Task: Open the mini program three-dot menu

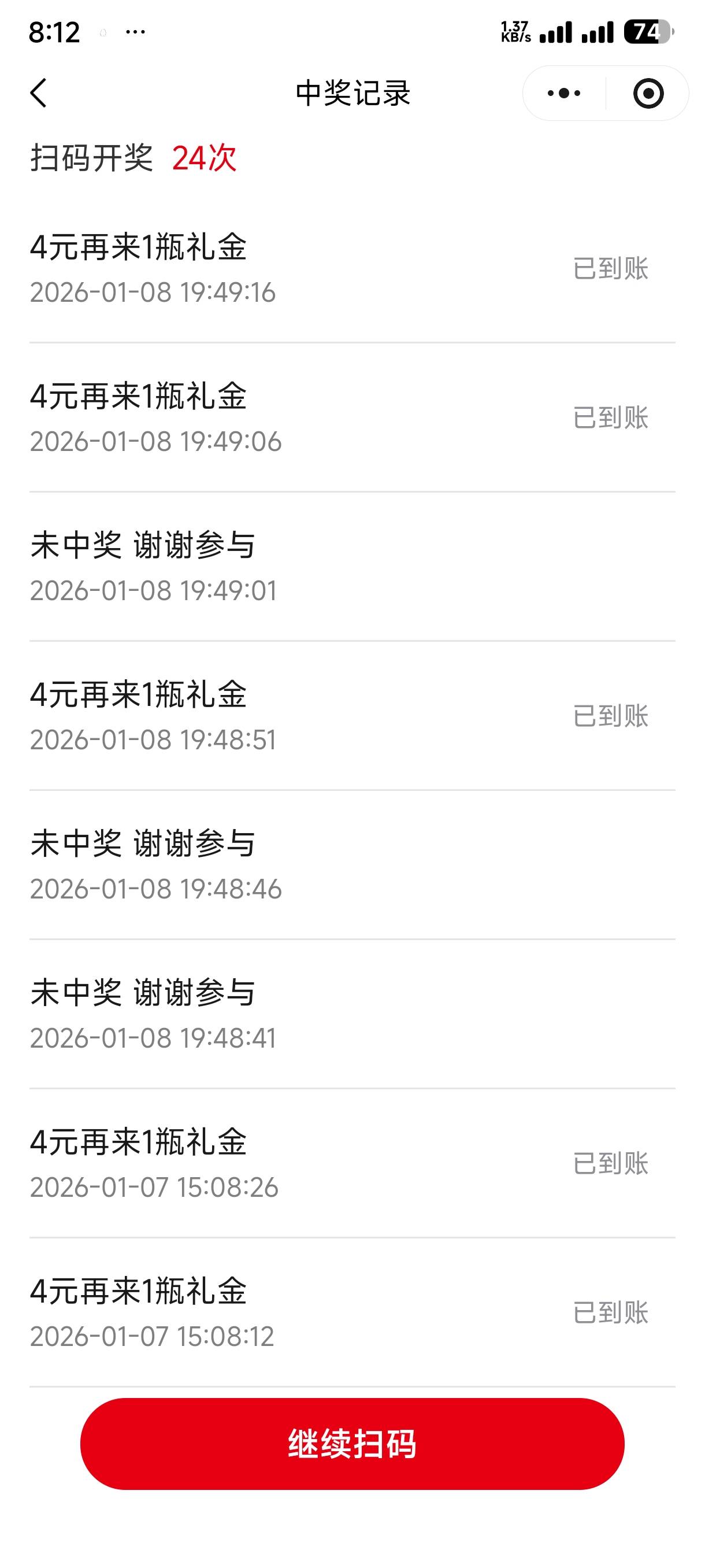Action: click(x=564, y=93)
